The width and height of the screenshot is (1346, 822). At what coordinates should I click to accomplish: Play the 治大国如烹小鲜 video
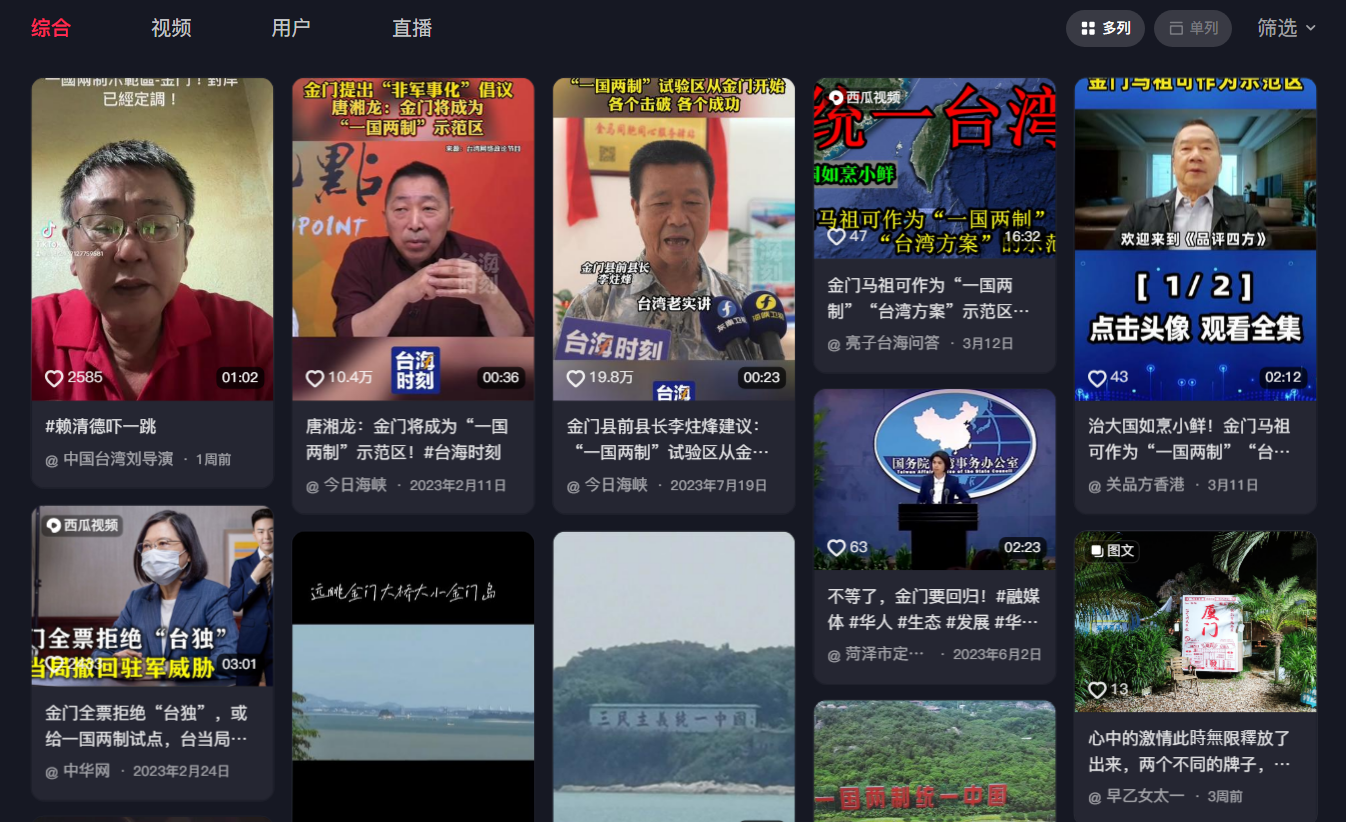click(x=1195, y=238)
